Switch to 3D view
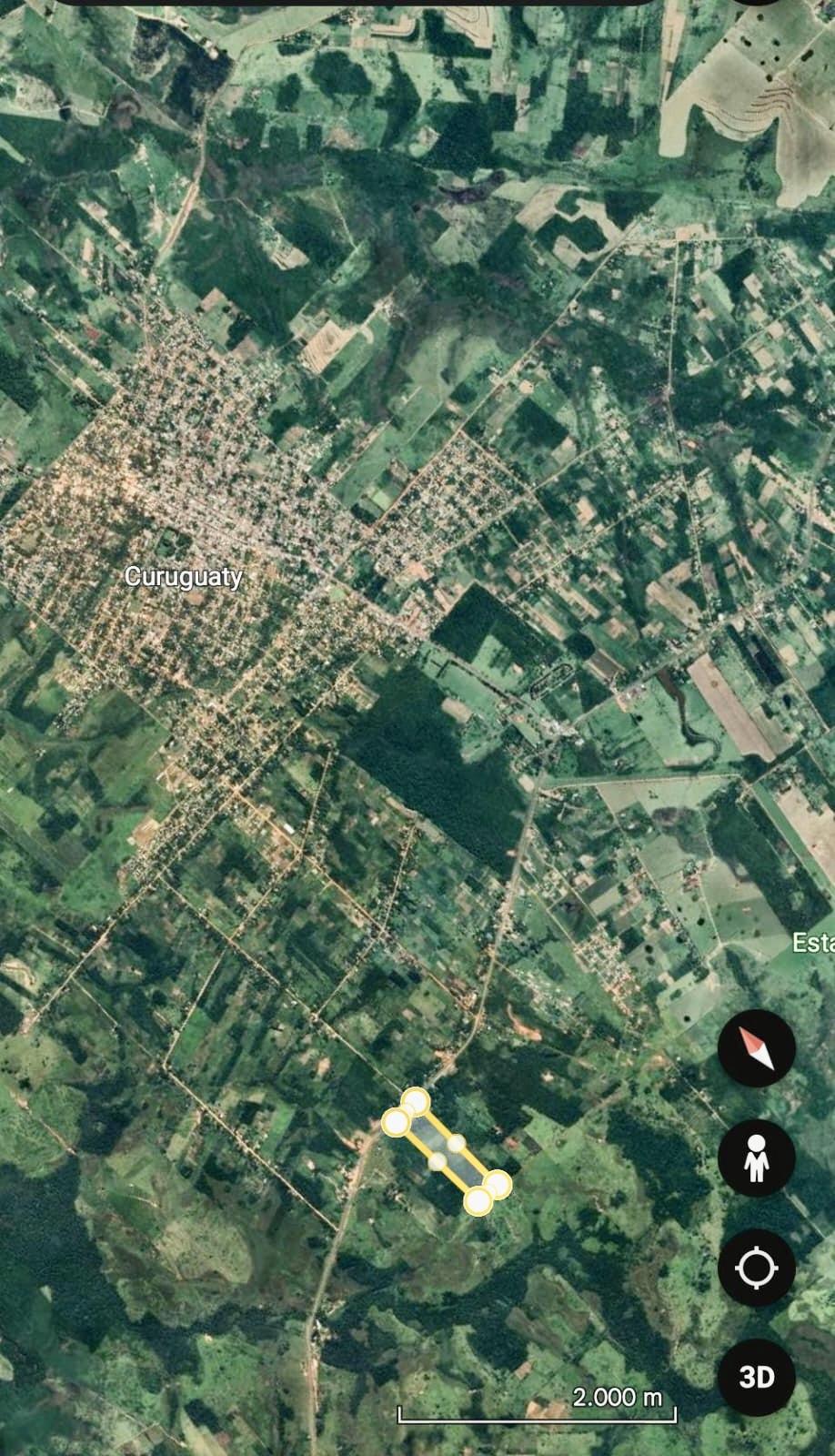 (x=756, y=1377)
